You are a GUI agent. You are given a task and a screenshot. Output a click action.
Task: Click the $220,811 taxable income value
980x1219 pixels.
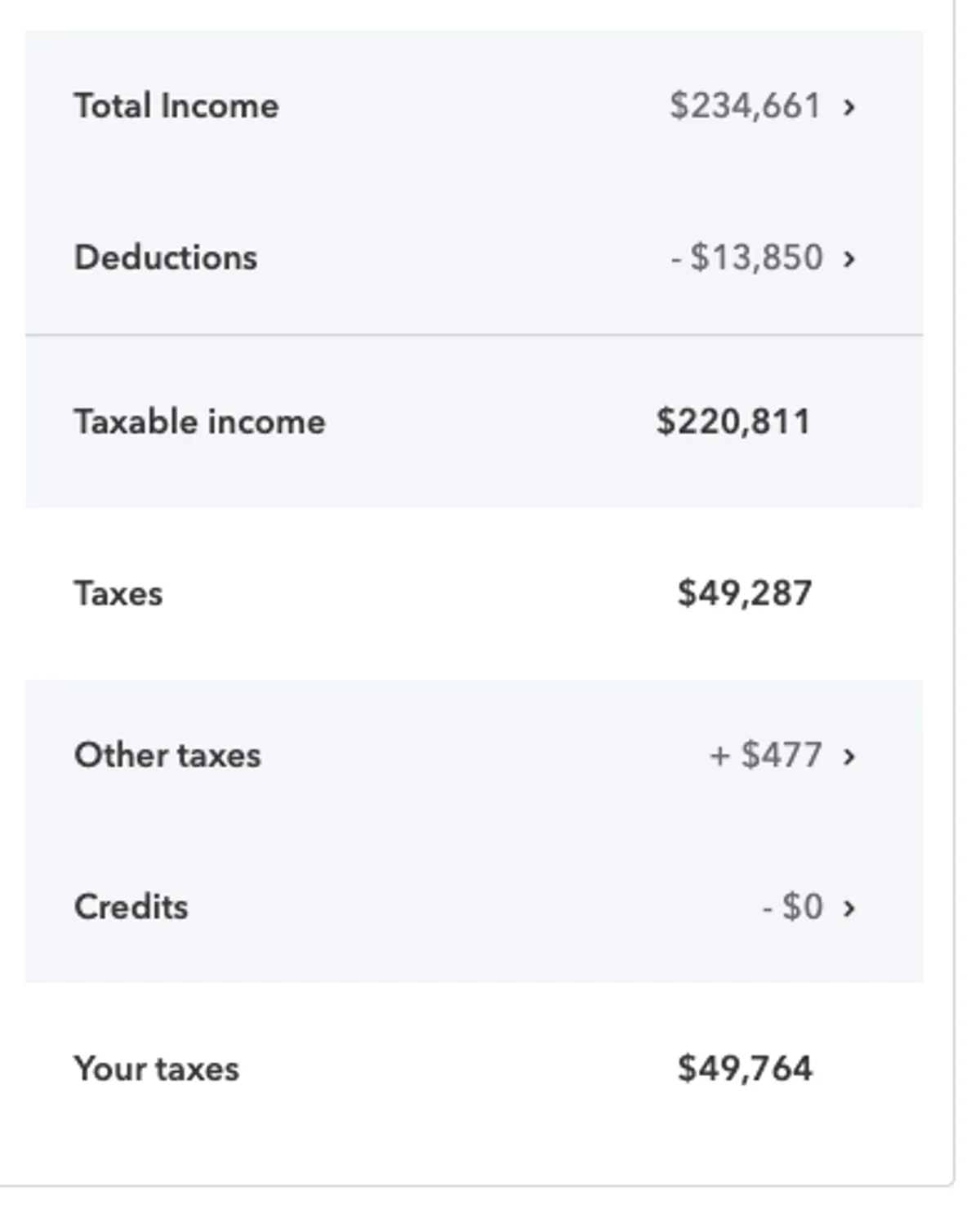click(733, 422)
